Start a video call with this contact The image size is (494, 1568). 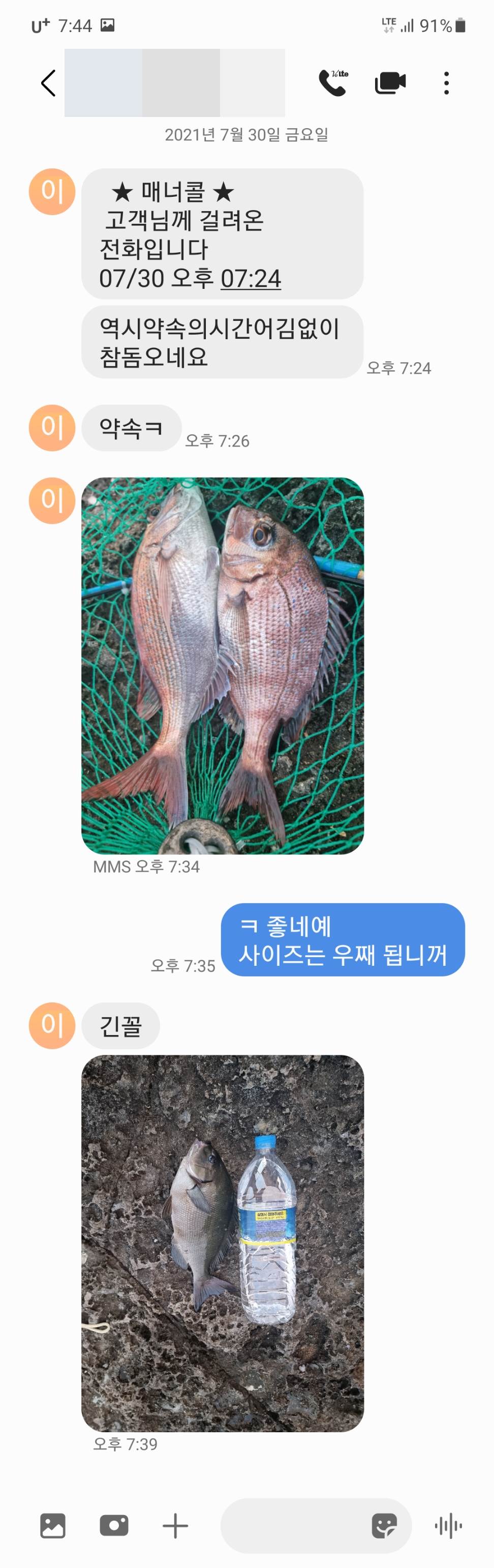(x=390, y=83)
